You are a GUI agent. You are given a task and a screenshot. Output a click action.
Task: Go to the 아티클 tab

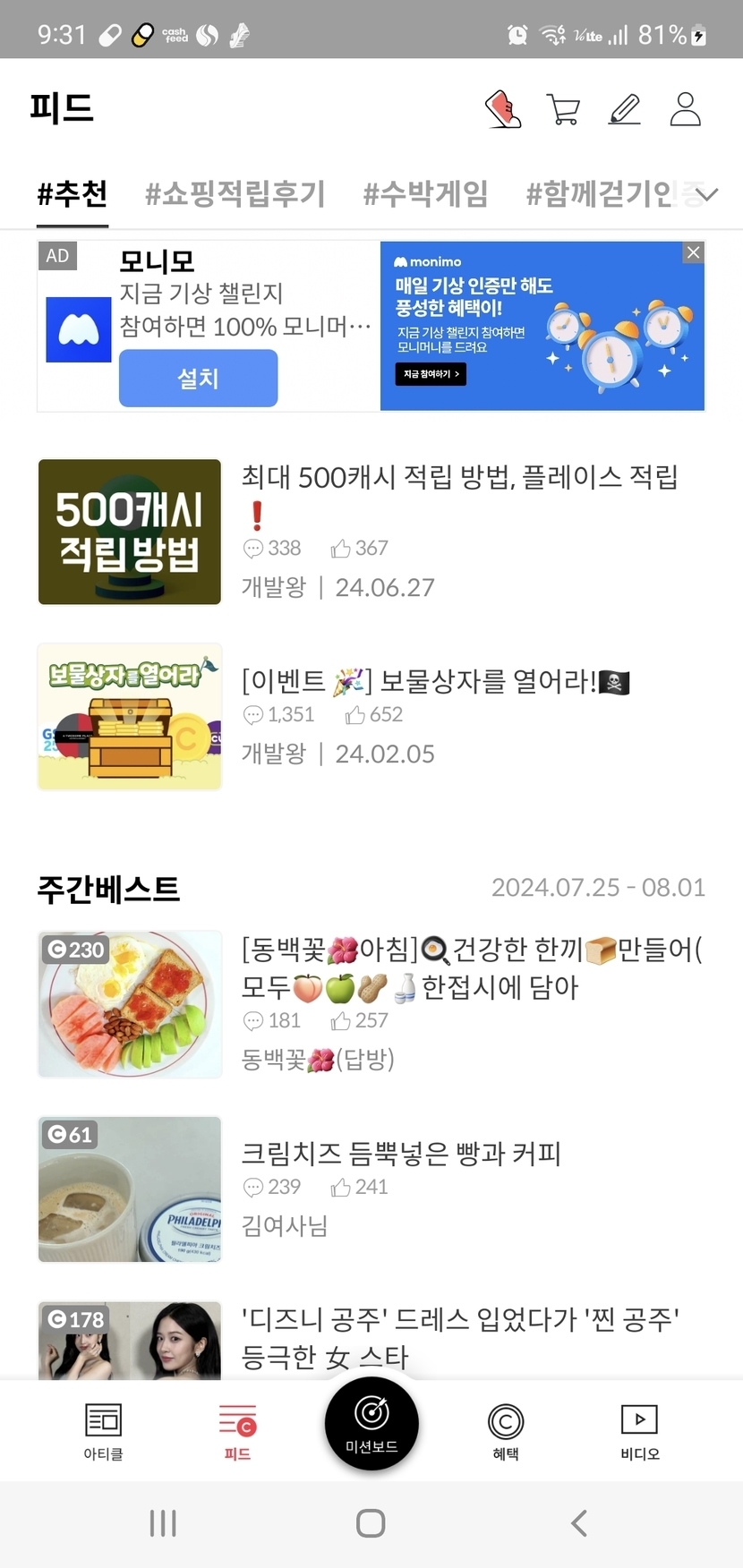coord(103,1431)
